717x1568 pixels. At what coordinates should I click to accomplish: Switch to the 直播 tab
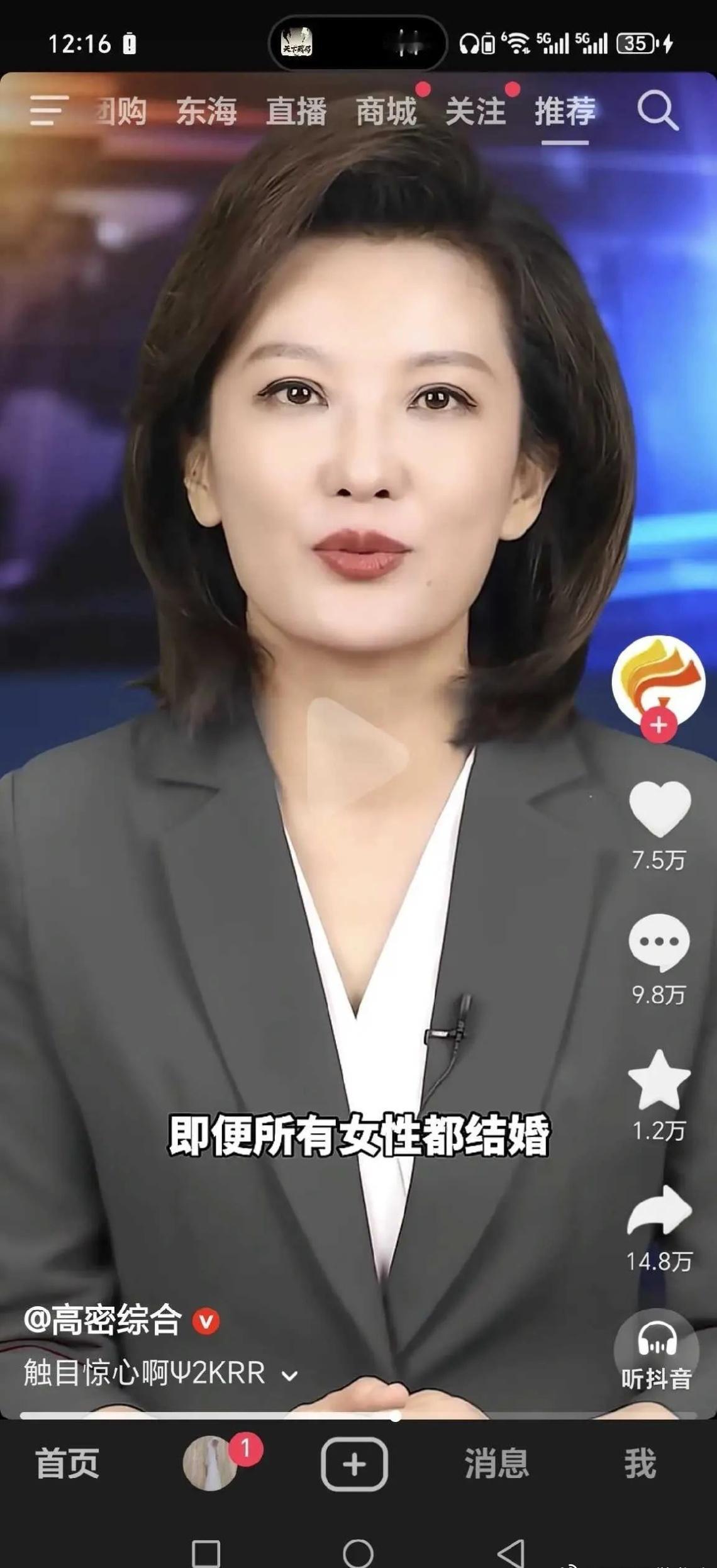(296, 111)
